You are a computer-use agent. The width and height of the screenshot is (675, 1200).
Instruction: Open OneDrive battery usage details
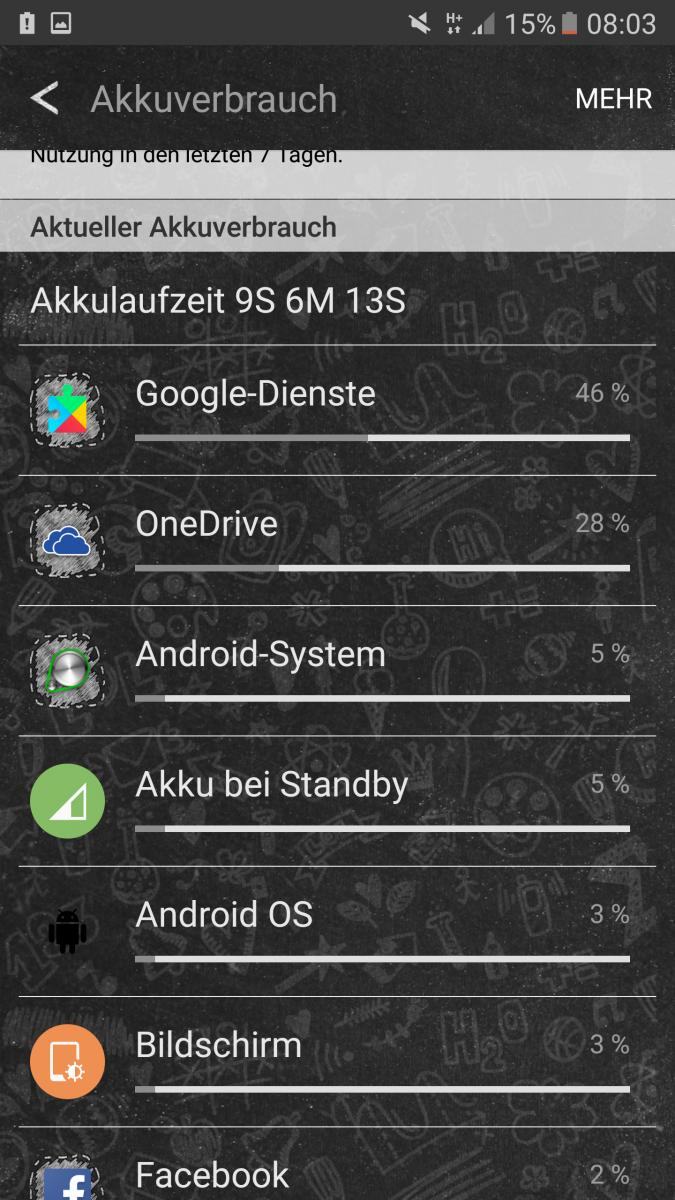(x=337, y=541)
